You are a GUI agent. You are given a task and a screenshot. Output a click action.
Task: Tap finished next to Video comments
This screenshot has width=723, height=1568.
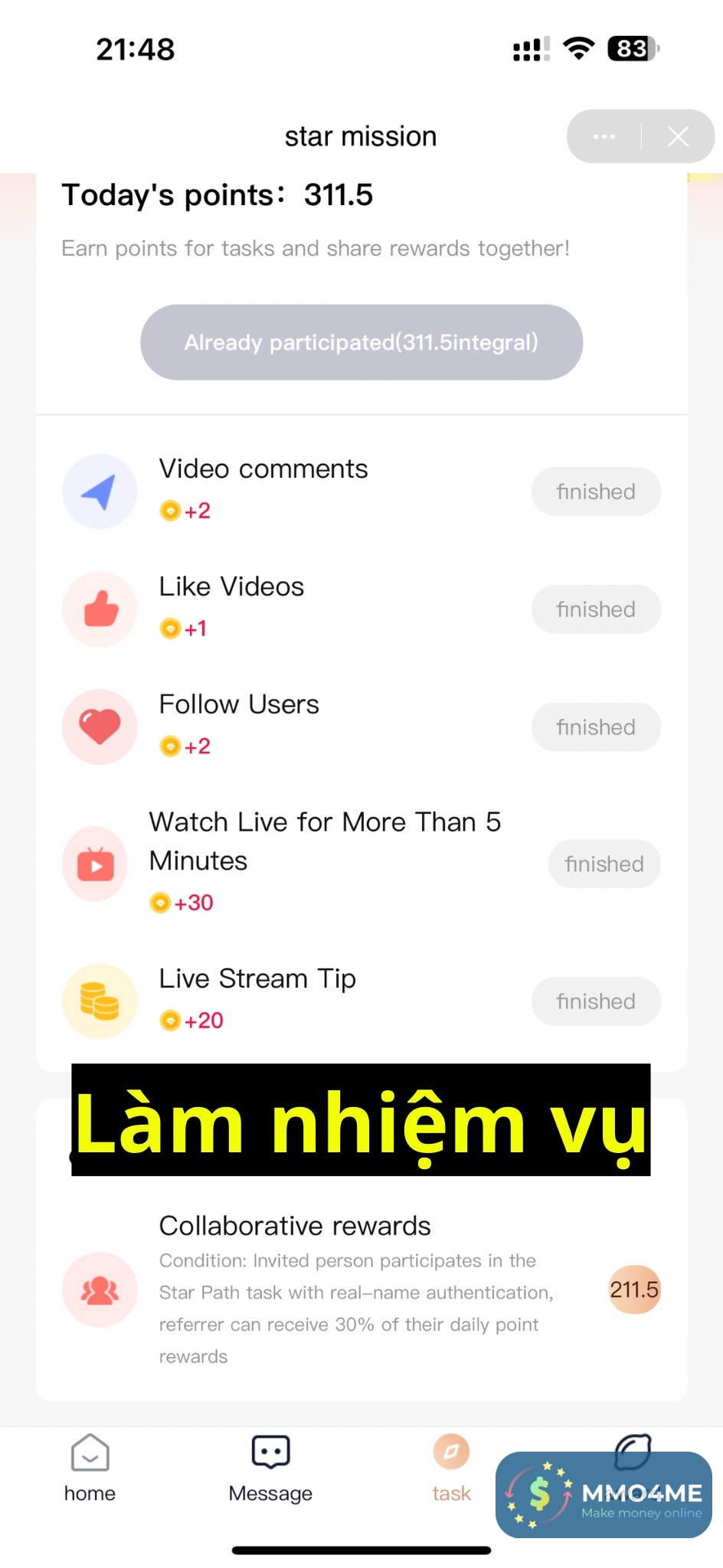(x=596, y=492)
